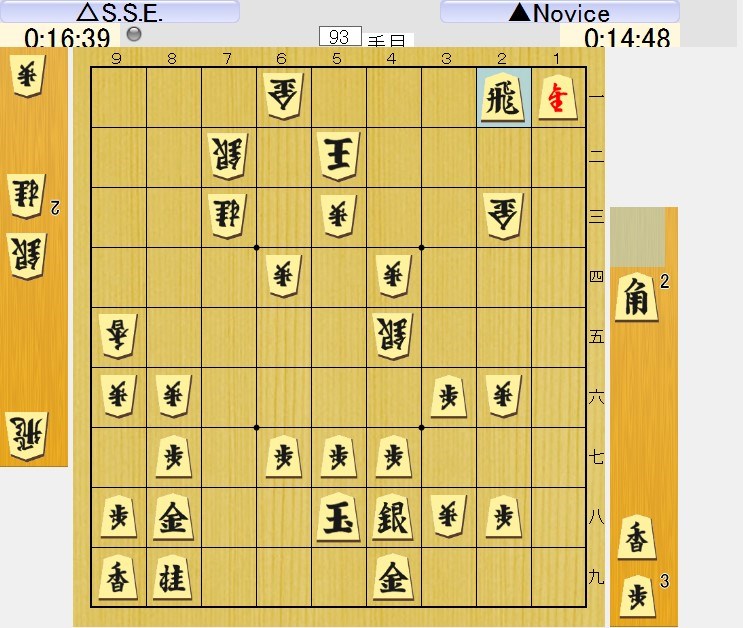Select the opponent's gold in file 2
This screenshot has width=743, height=628.
tap(503, 212)
